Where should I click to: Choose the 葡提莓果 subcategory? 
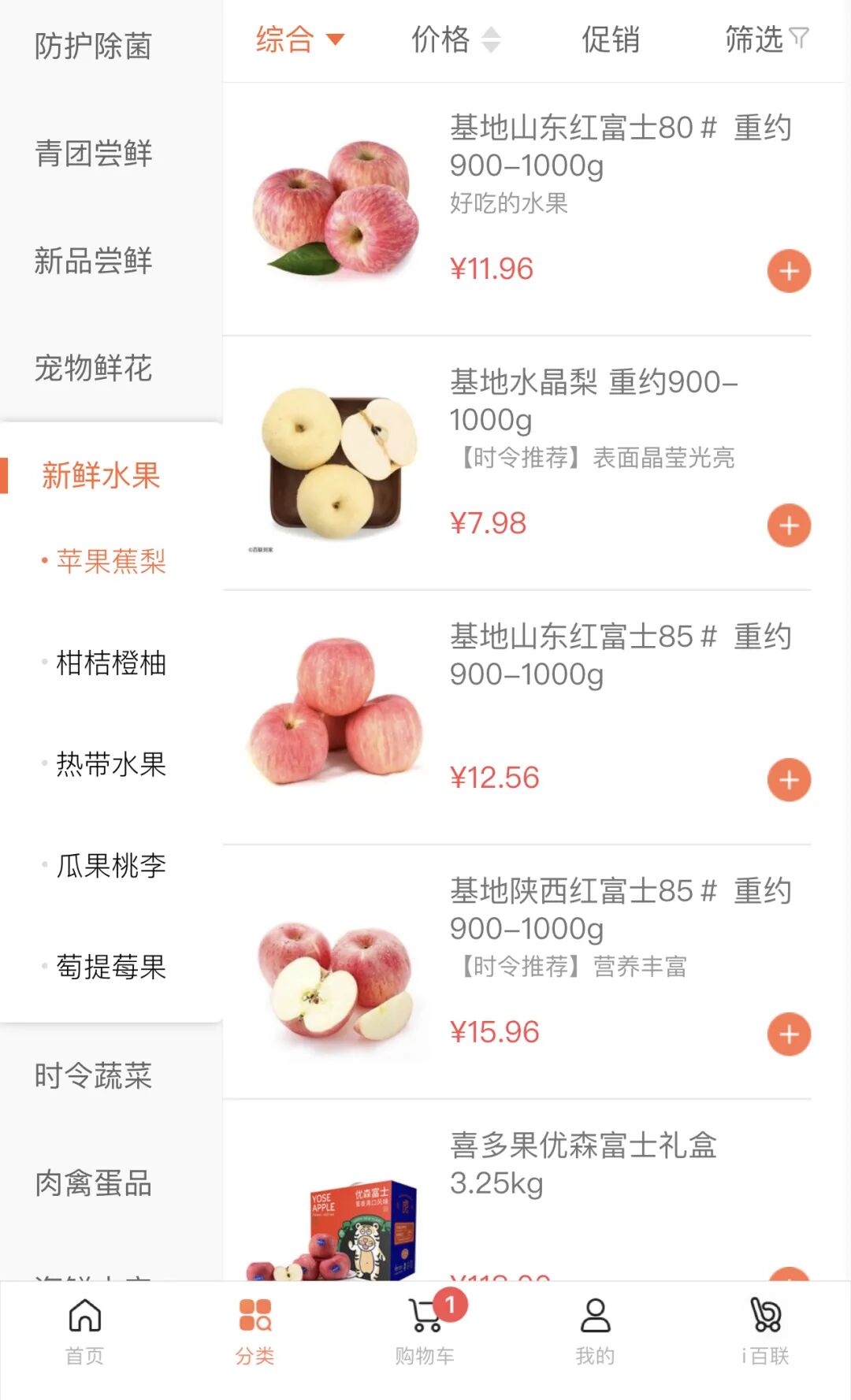(111, 967)
